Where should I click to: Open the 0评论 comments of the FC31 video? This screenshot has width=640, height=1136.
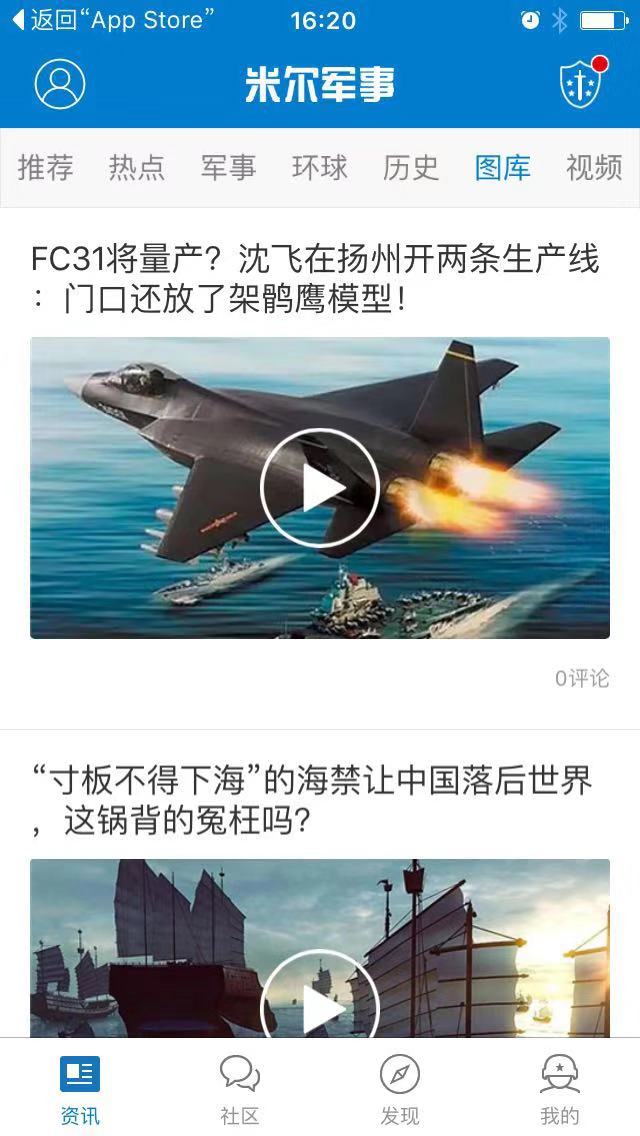click(582, 678)
